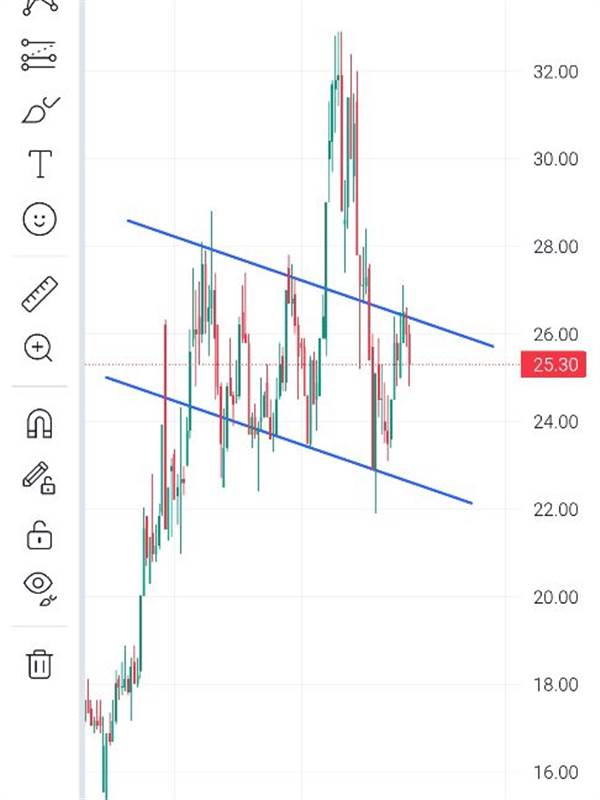Delete drawings with the trash icon
Viewport: 600px width, 800px height.
click(40, 664)
